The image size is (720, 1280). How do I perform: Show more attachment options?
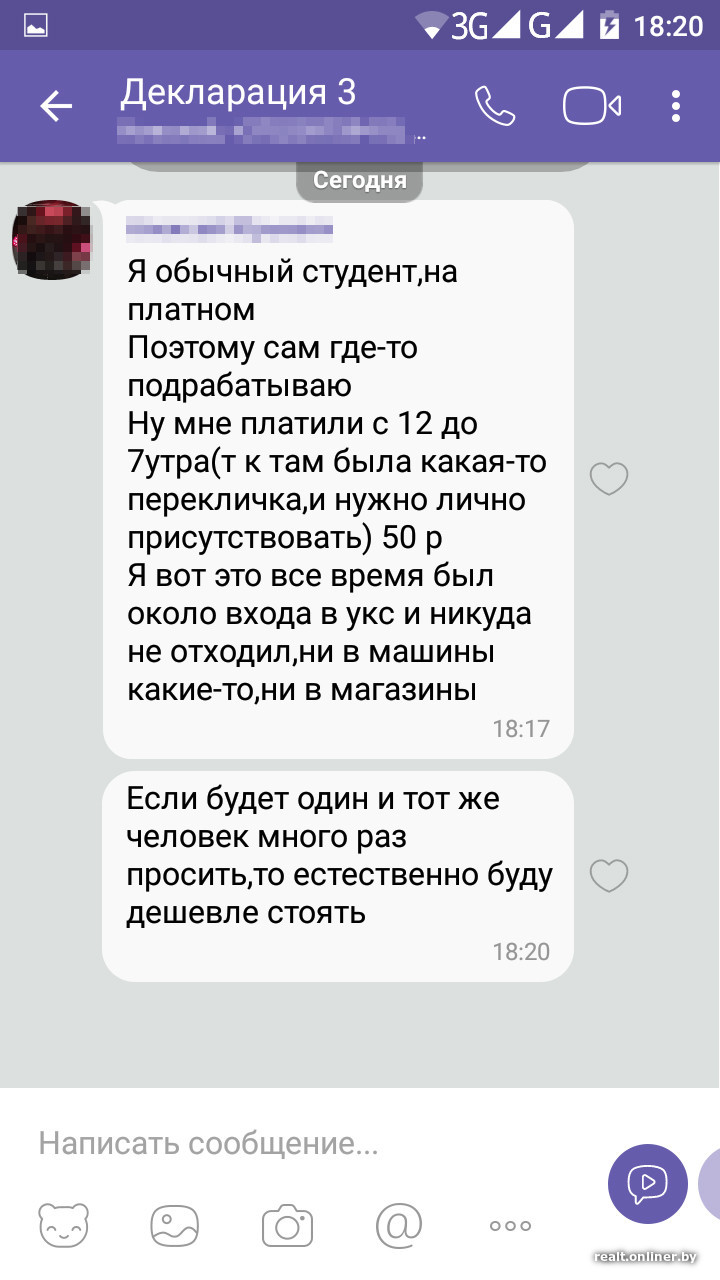[510, 1225]
